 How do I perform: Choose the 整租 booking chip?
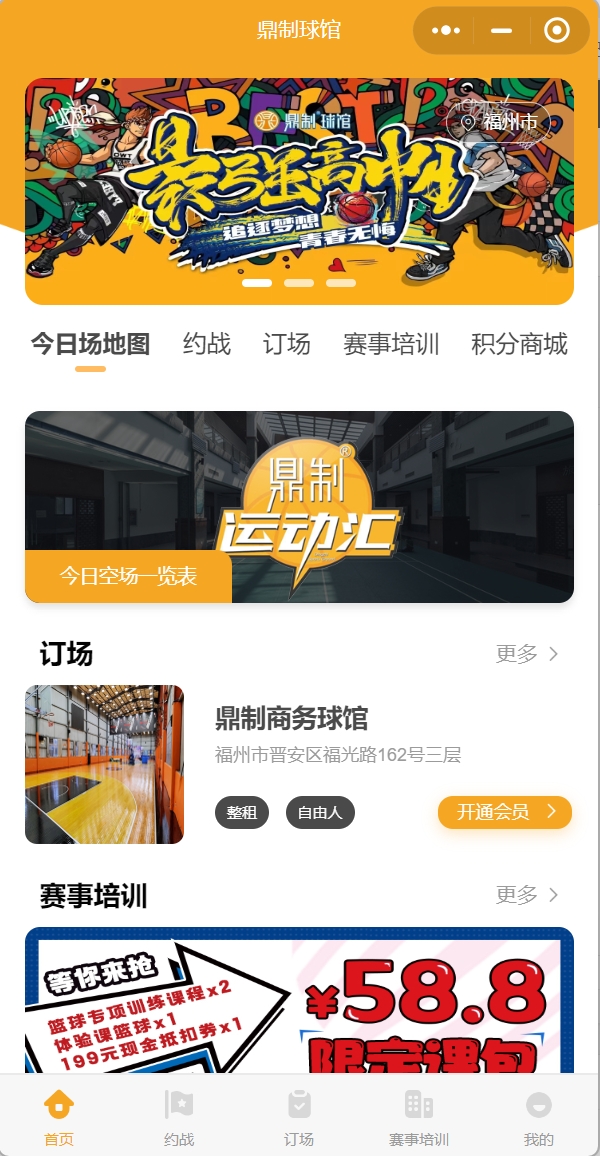[242, 813]
